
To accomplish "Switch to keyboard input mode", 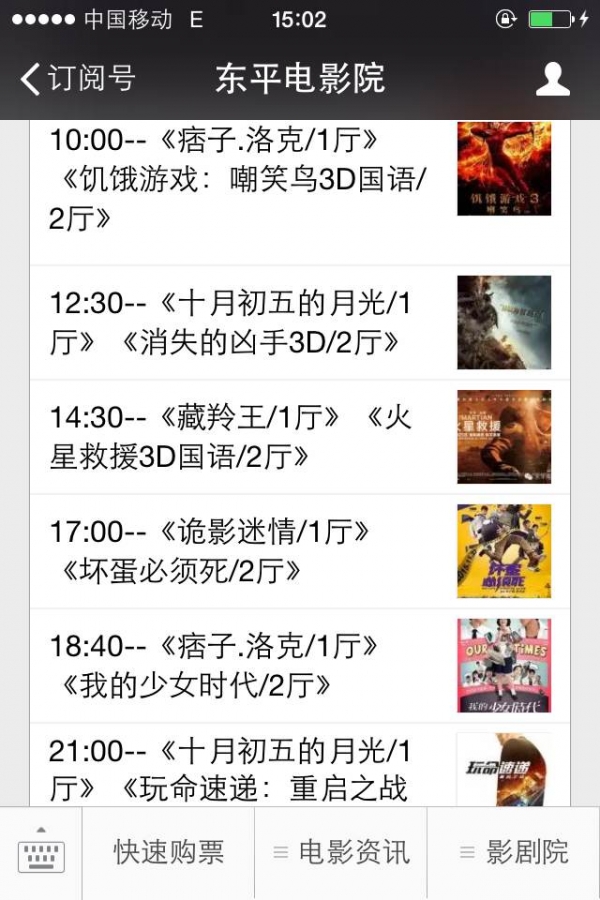I will [x=41, y=853].
